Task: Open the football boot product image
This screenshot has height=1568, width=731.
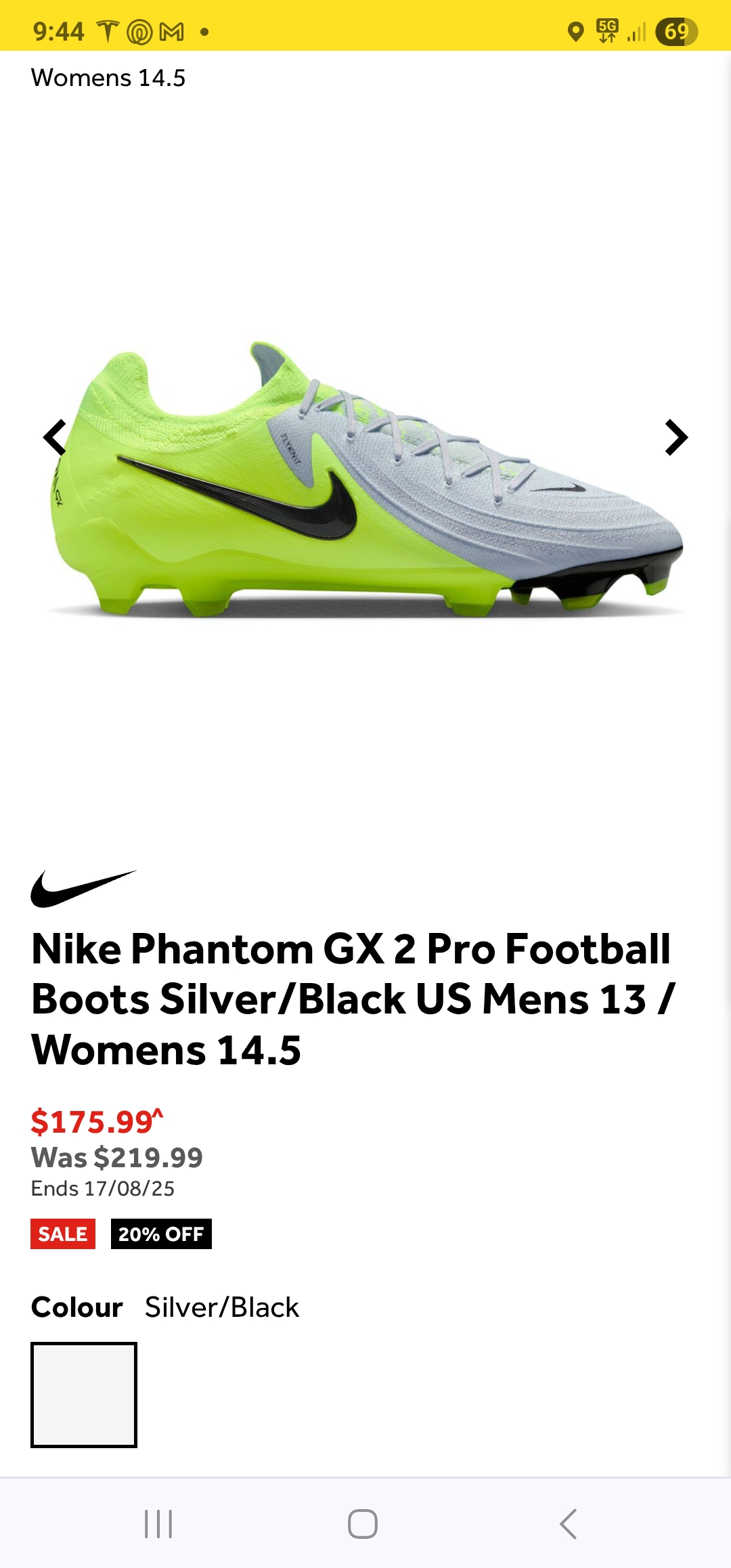Action: pos(365,481)
